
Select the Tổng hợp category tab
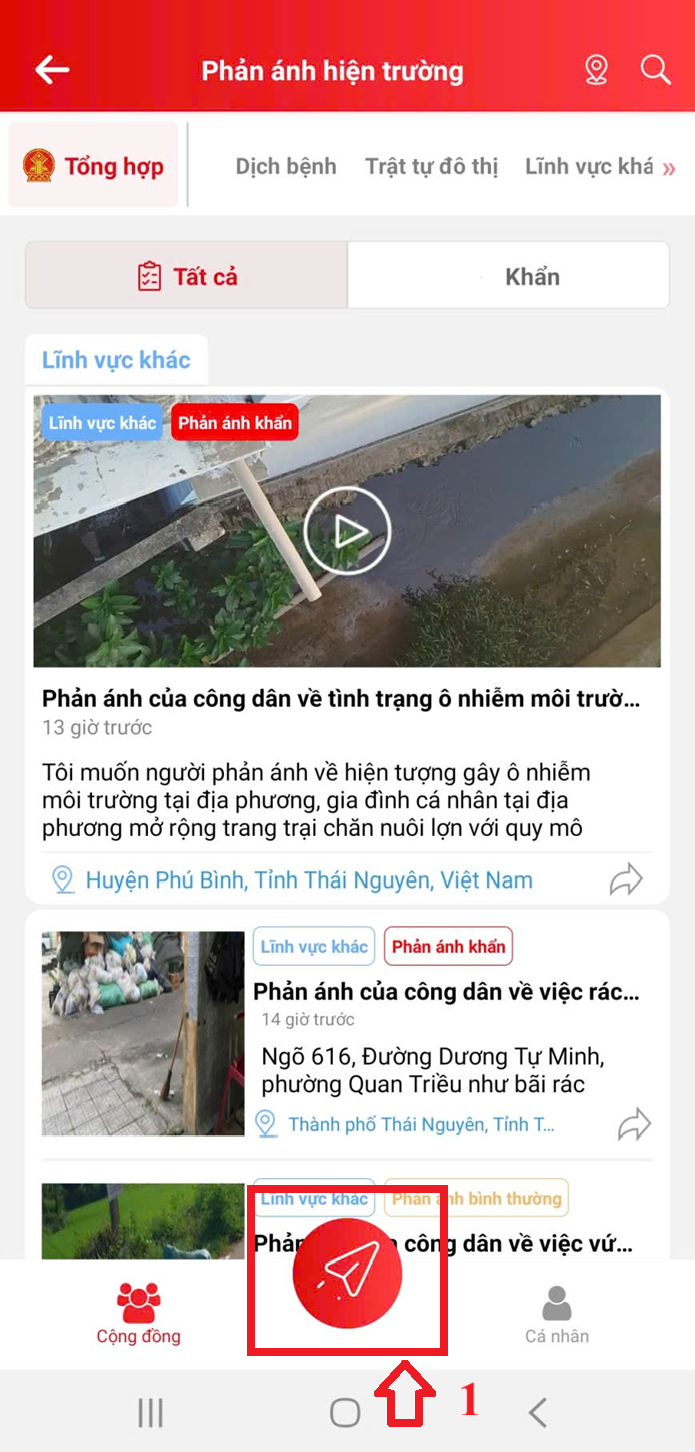click(x=94, y=166)
